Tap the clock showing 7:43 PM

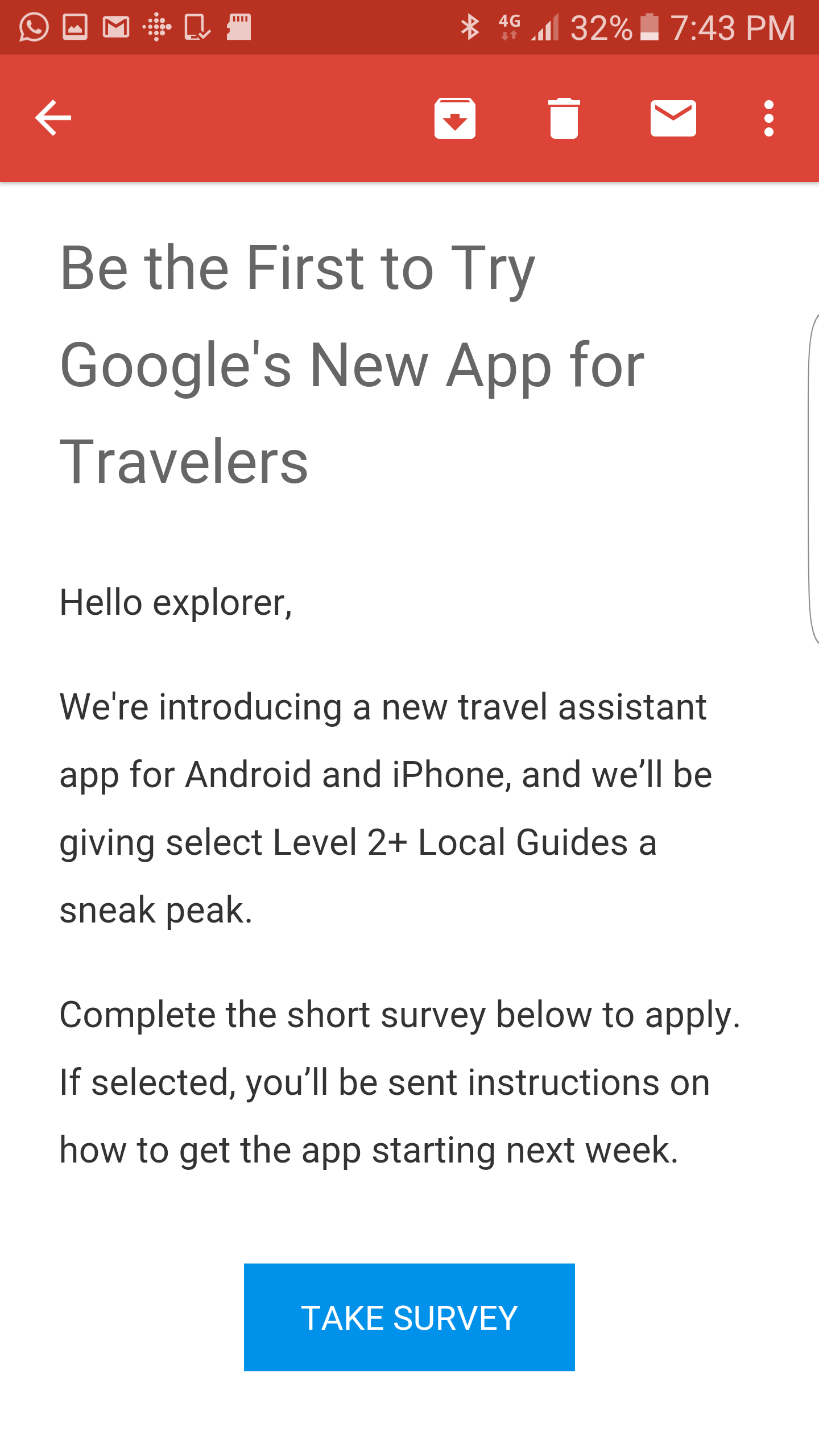point(734,26)
